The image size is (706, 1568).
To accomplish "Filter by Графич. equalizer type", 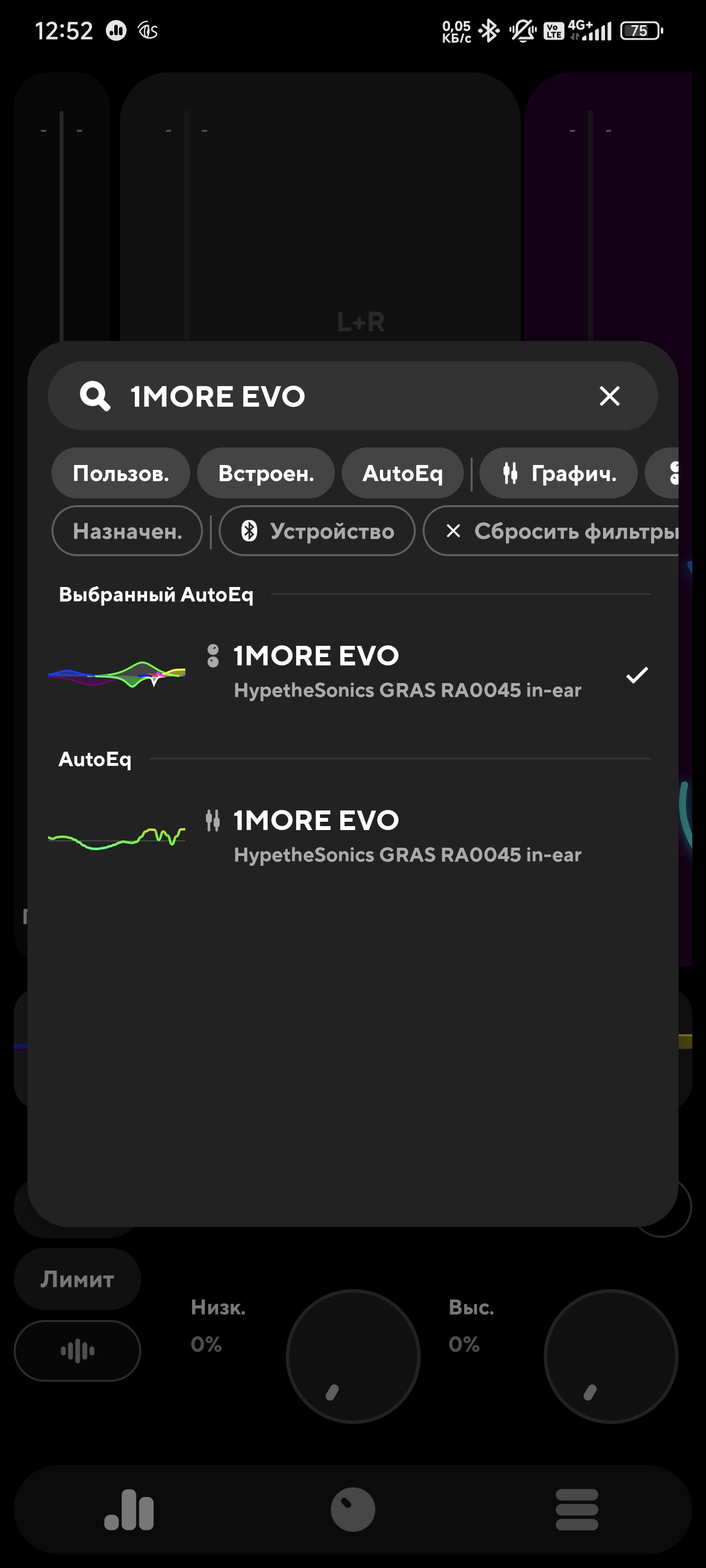I will pos(558,473).
